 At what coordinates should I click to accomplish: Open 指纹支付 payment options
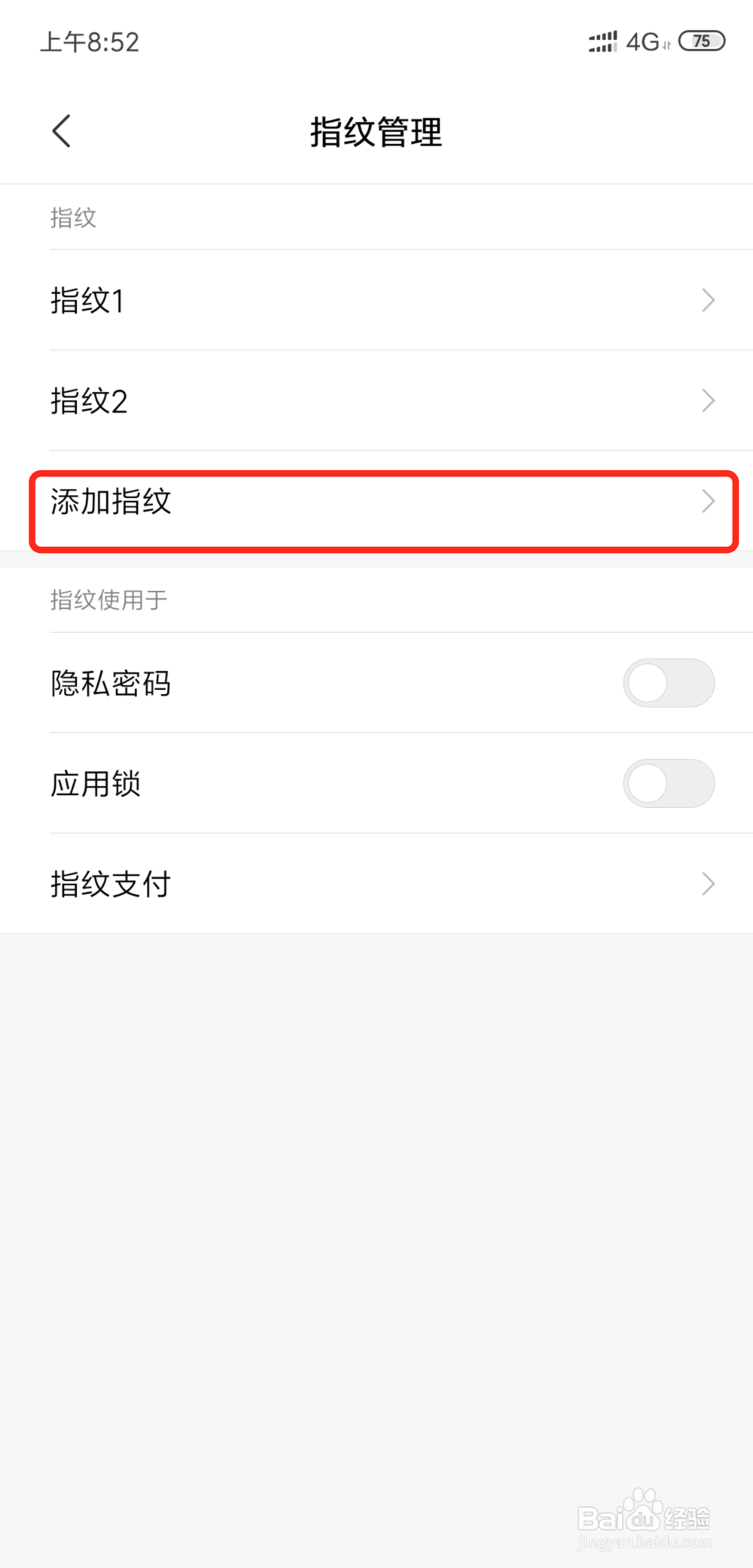(x=111, y=883)
